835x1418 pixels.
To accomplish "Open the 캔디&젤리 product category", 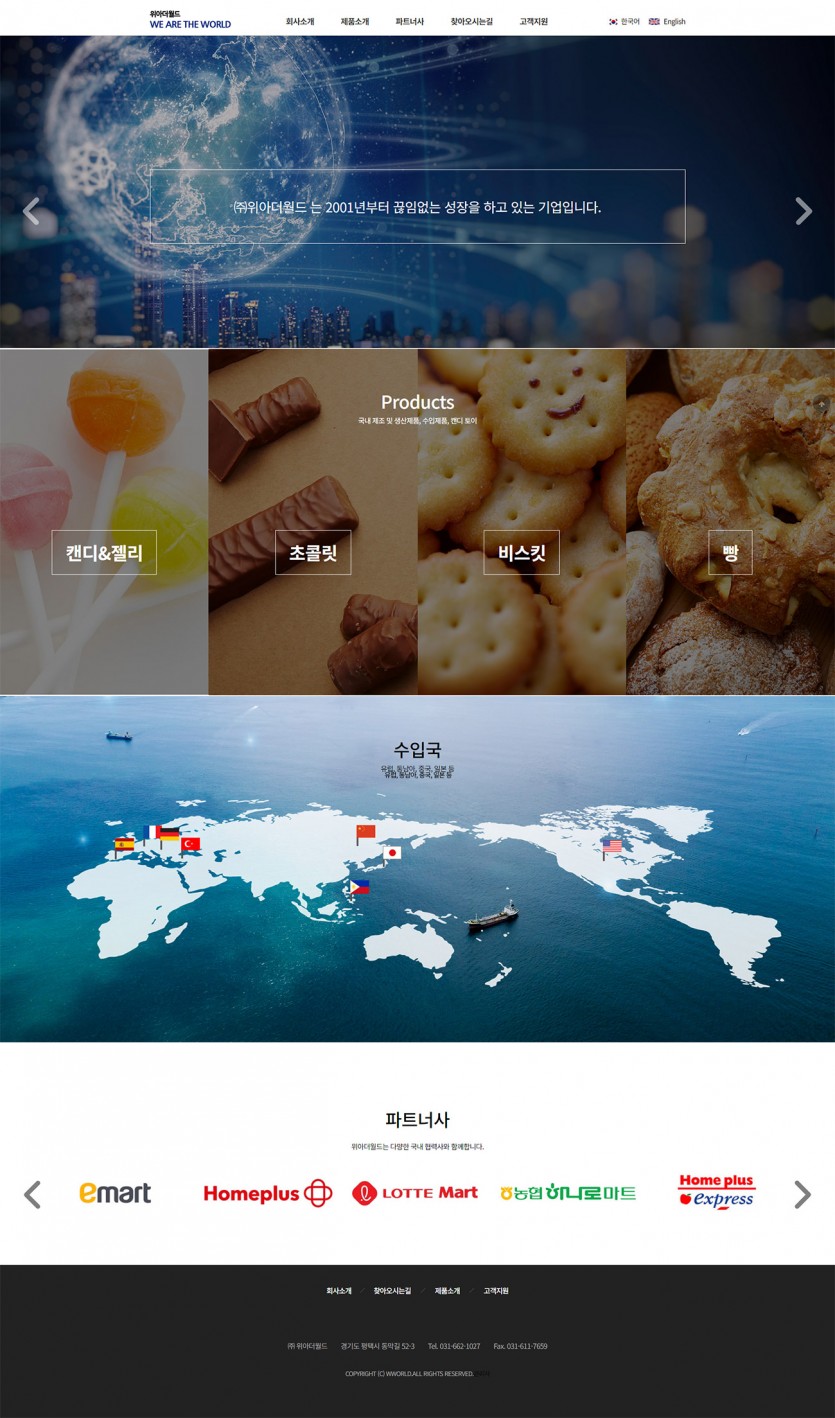I will 104,552.
